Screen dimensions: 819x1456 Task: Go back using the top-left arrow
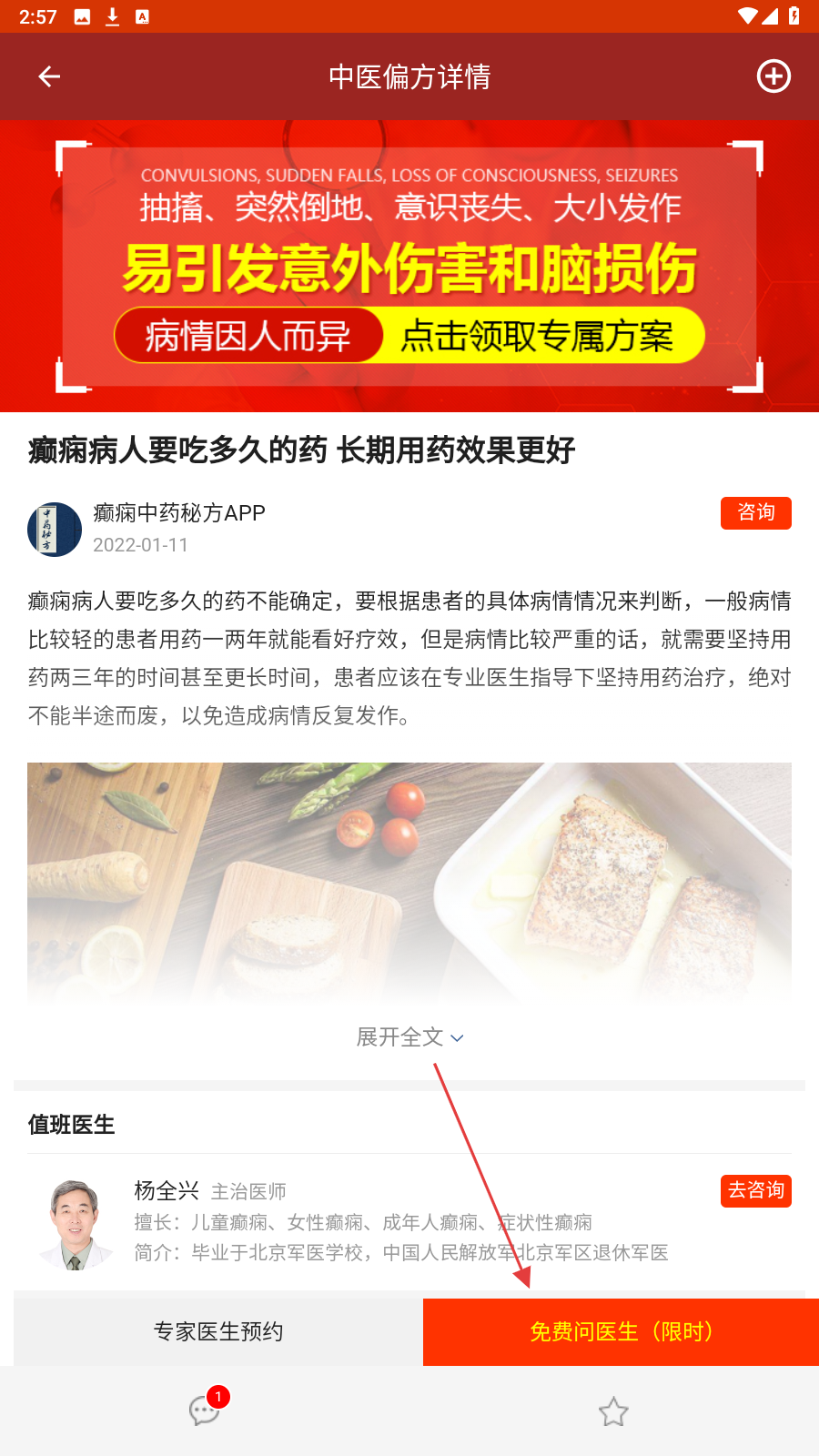49,76
